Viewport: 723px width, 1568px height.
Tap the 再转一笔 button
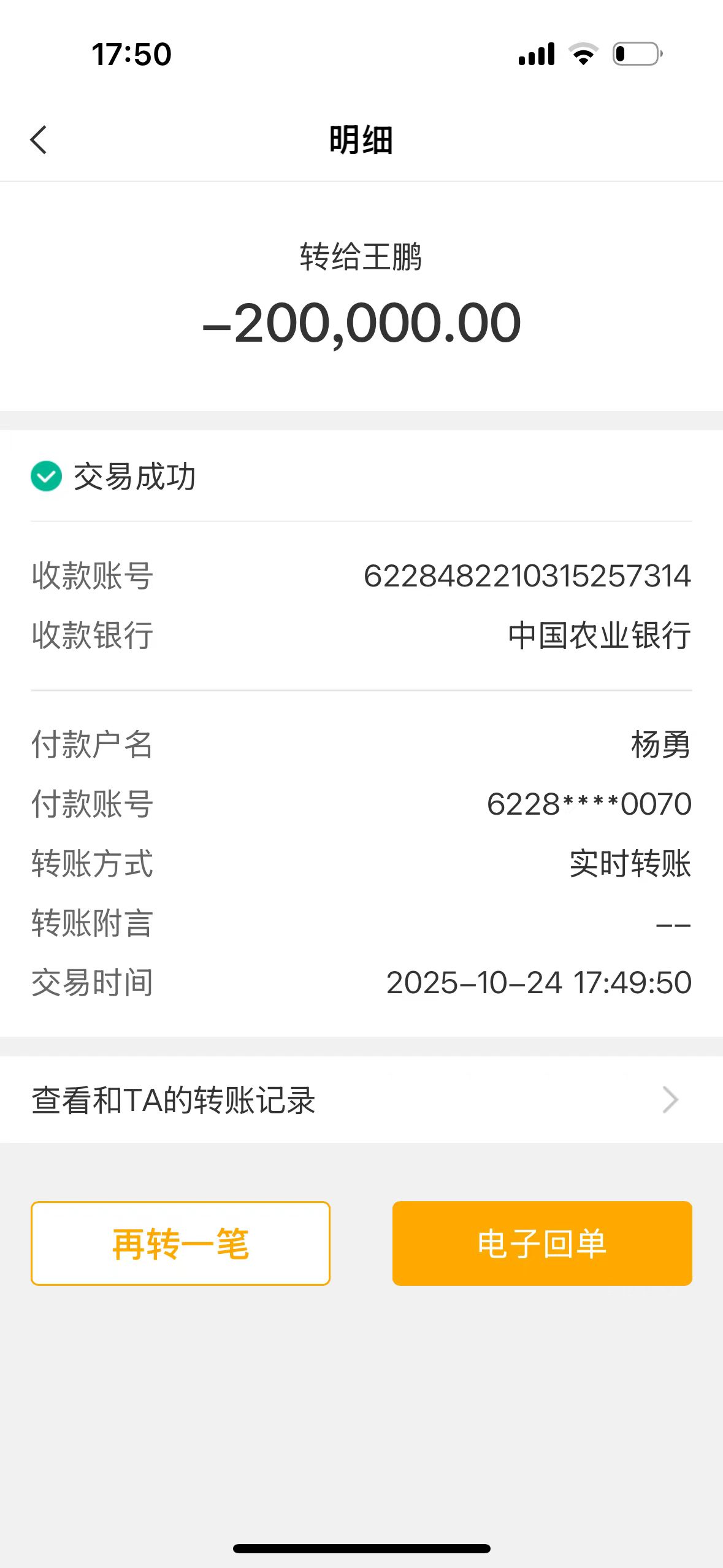(180, 1243)
